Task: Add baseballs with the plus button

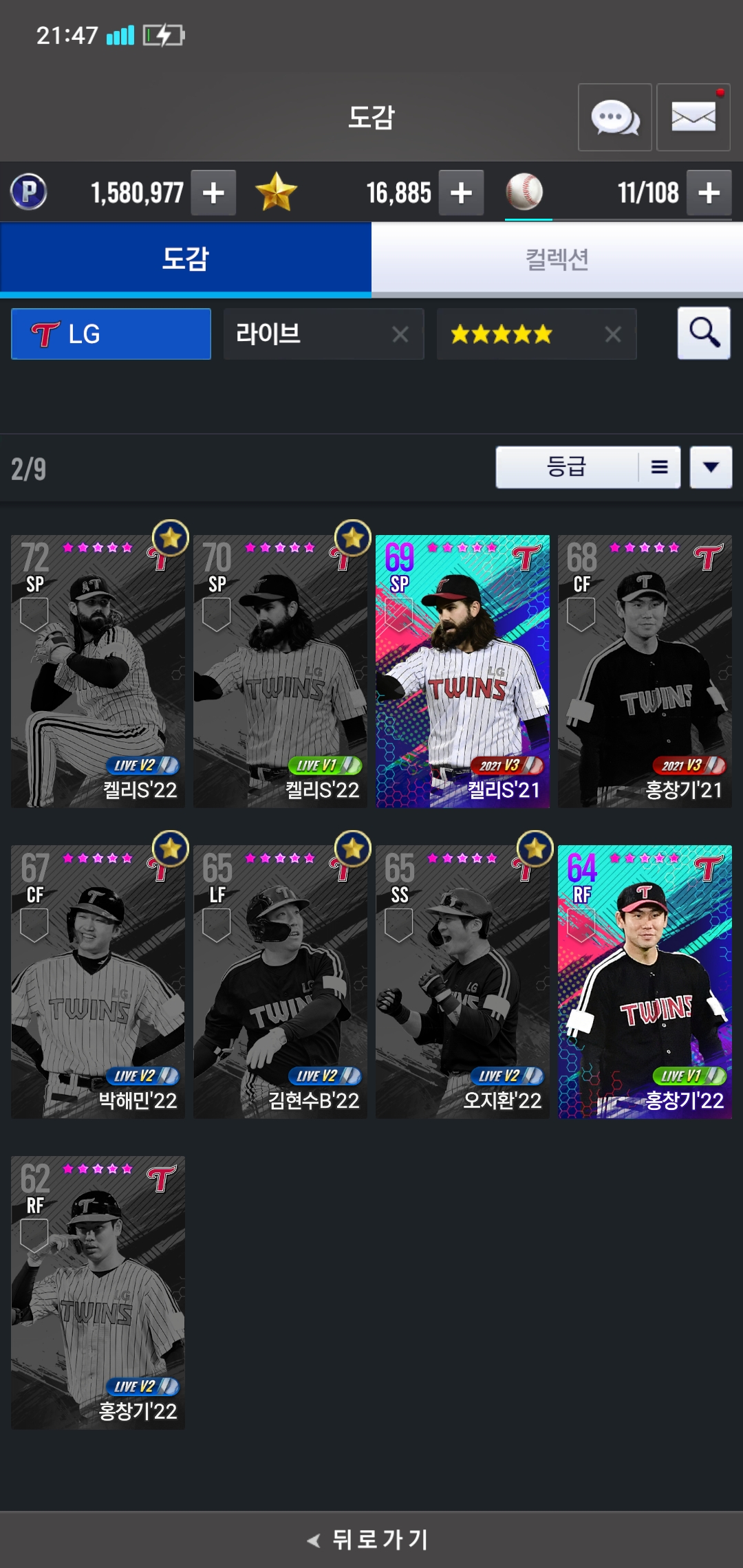Action: click(x=709, y=193)
